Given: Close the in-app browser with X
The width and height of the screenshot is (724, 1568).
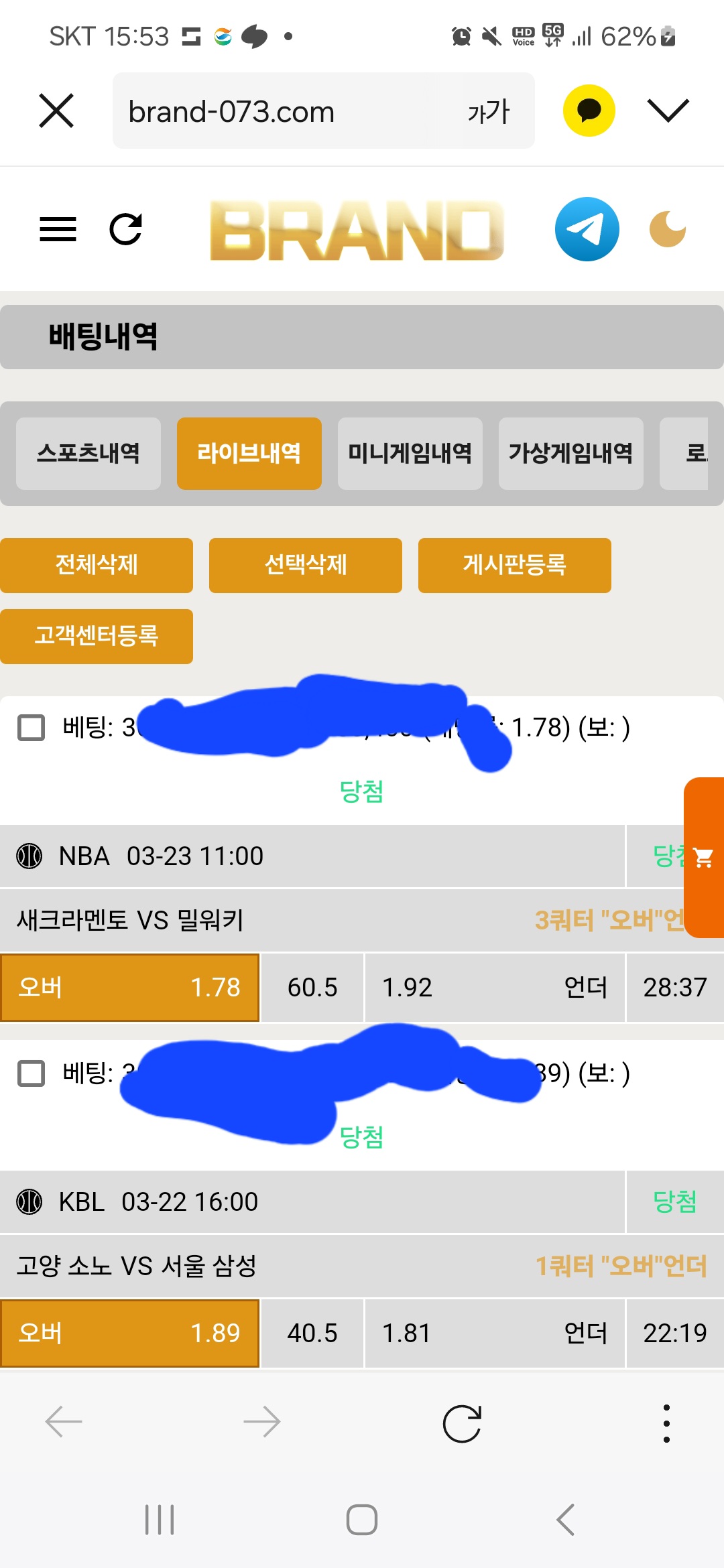Looking at the screenshot, I should pyautogui.click(x=56, y=111).
